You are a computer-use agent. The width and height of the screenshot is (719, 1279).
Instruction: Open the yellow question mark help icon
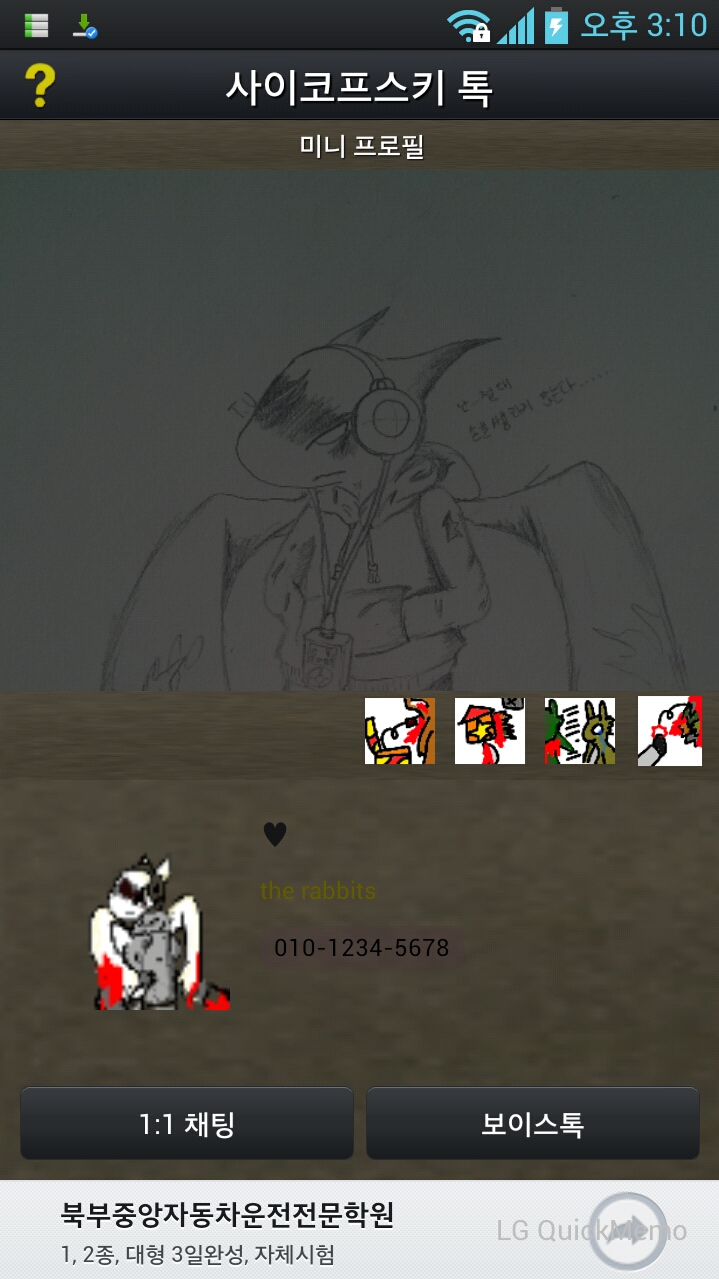(38, 86)
